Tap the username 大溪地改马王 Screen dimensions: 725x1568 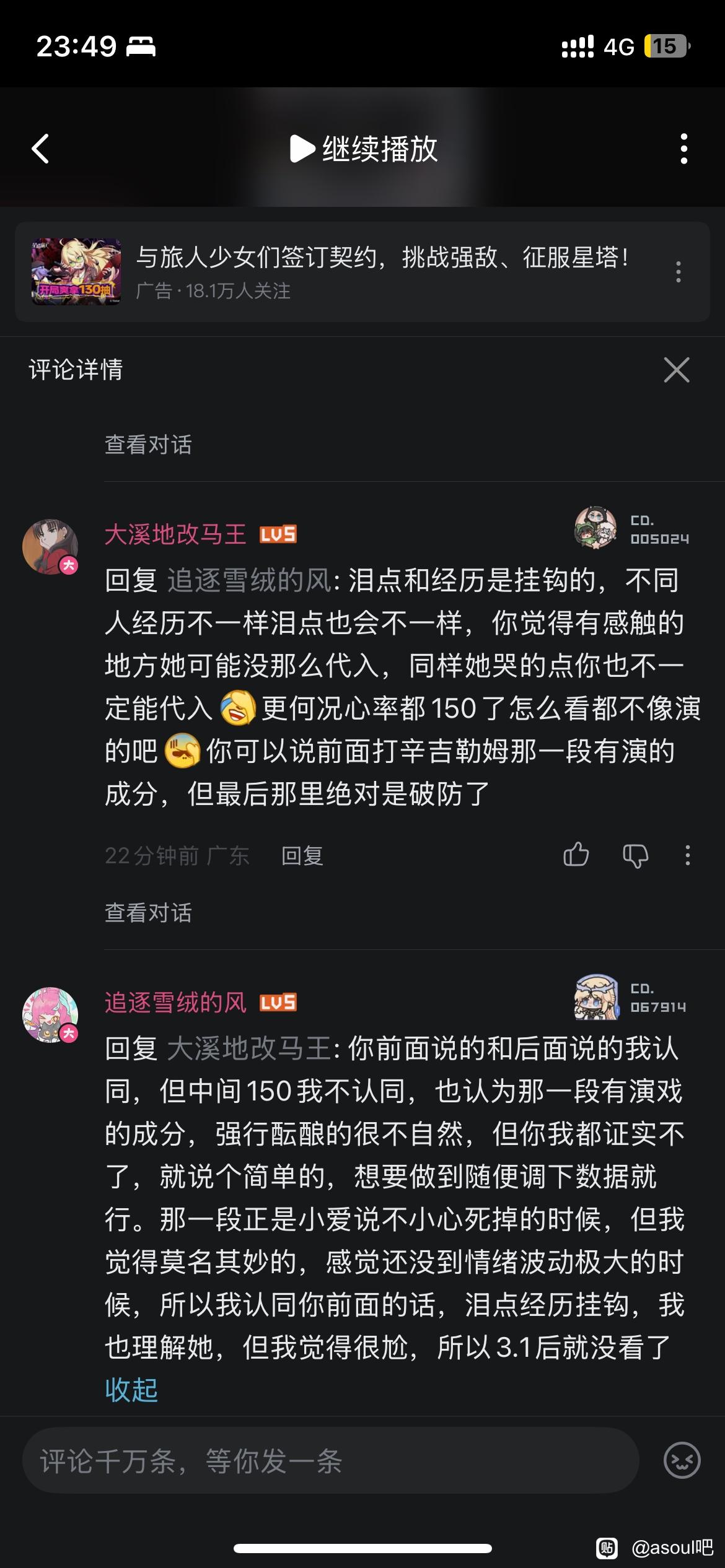pos(175,534)
